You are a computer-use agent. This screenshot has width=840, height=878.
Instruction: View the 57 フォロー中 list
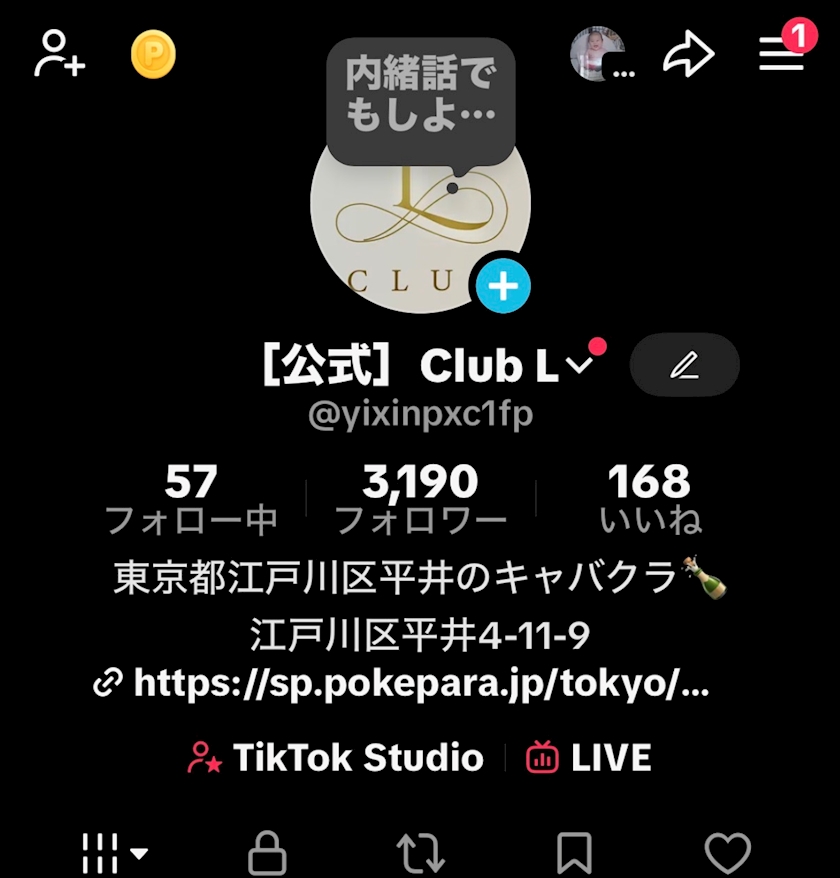191,499
